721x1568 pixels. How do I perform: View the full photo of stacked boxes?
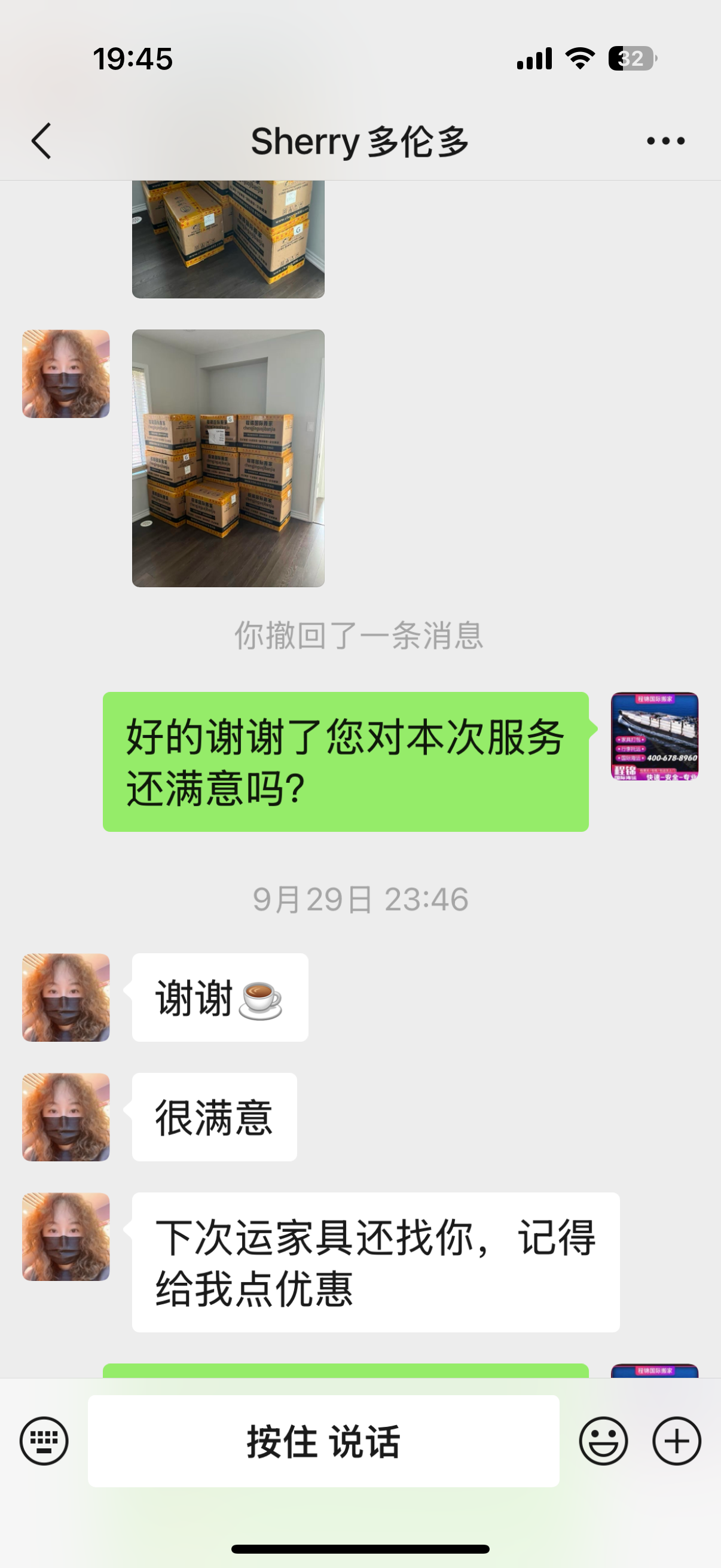click(x=228, y=457)
